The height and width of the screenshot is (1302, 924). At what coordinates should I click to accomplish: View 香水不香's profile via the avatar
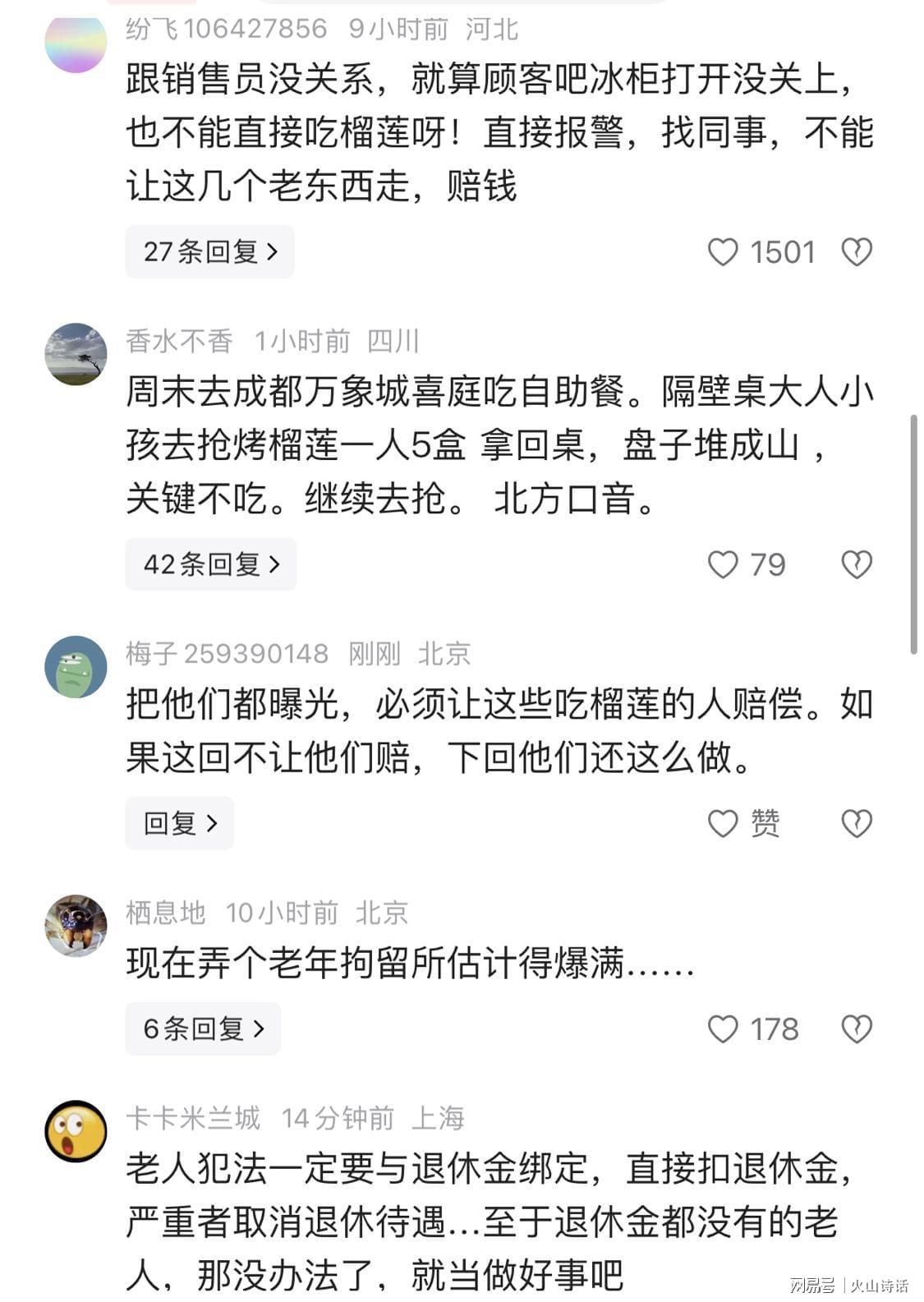coord(76,354)
